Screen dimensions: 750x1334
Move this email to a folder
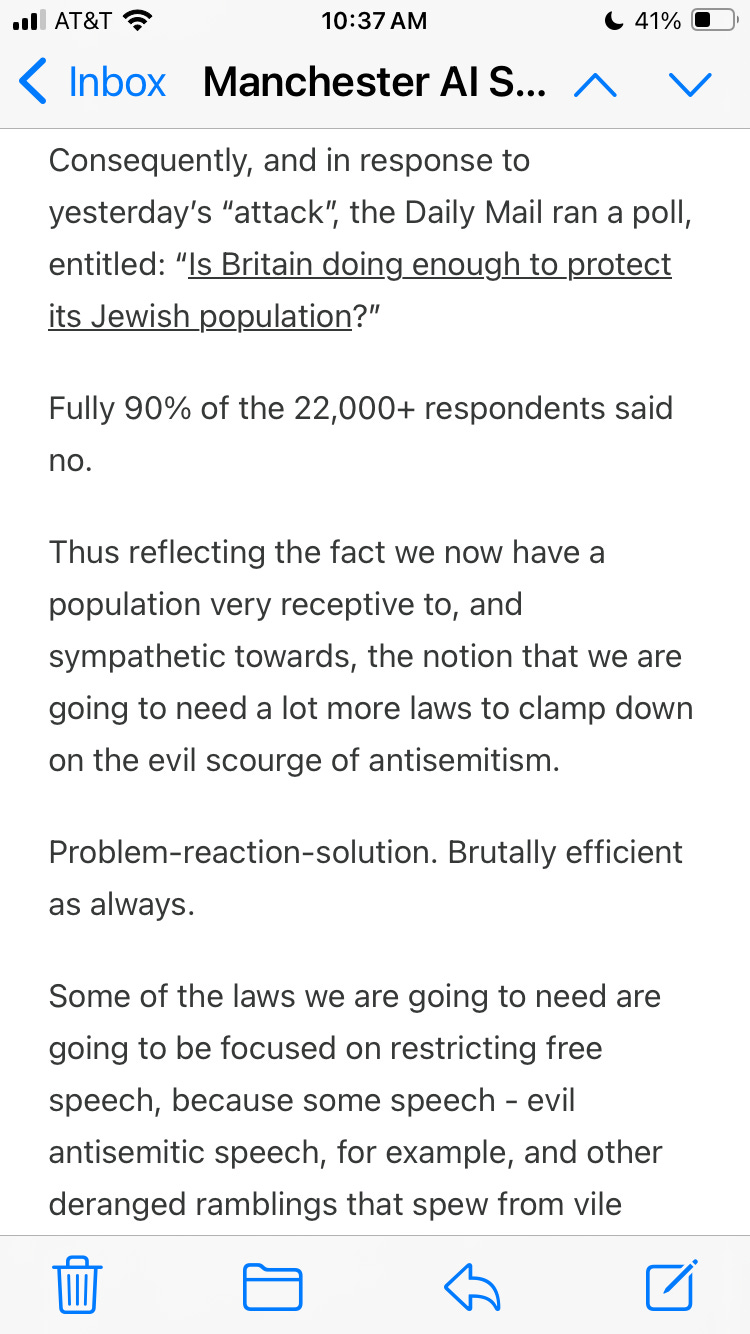pyautogui.click(x=273, y=1286)
